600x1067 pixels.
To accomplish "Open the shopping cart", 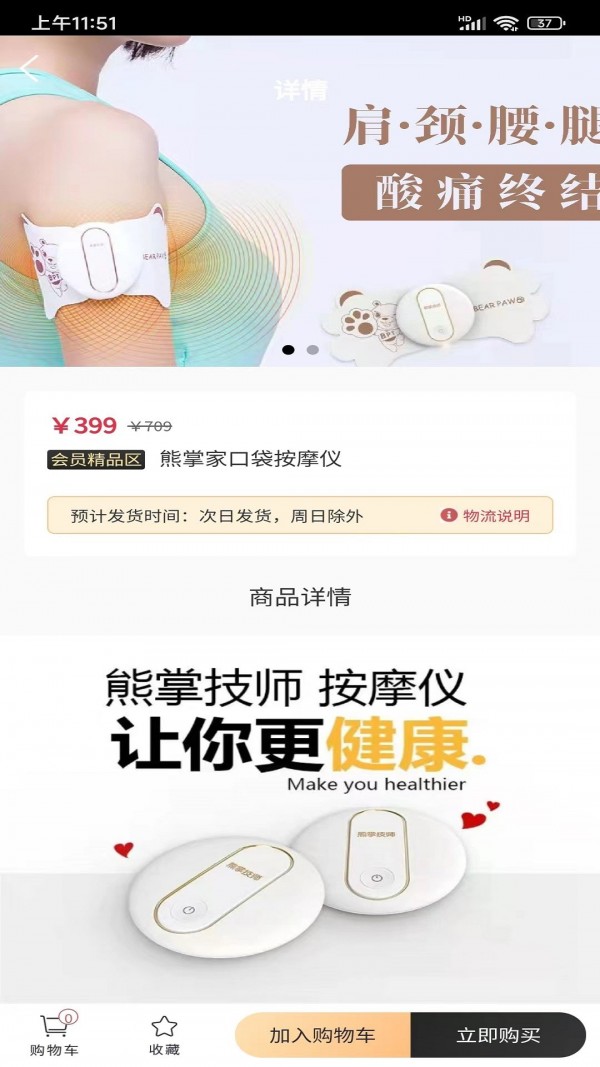I will coord(54,1034).
